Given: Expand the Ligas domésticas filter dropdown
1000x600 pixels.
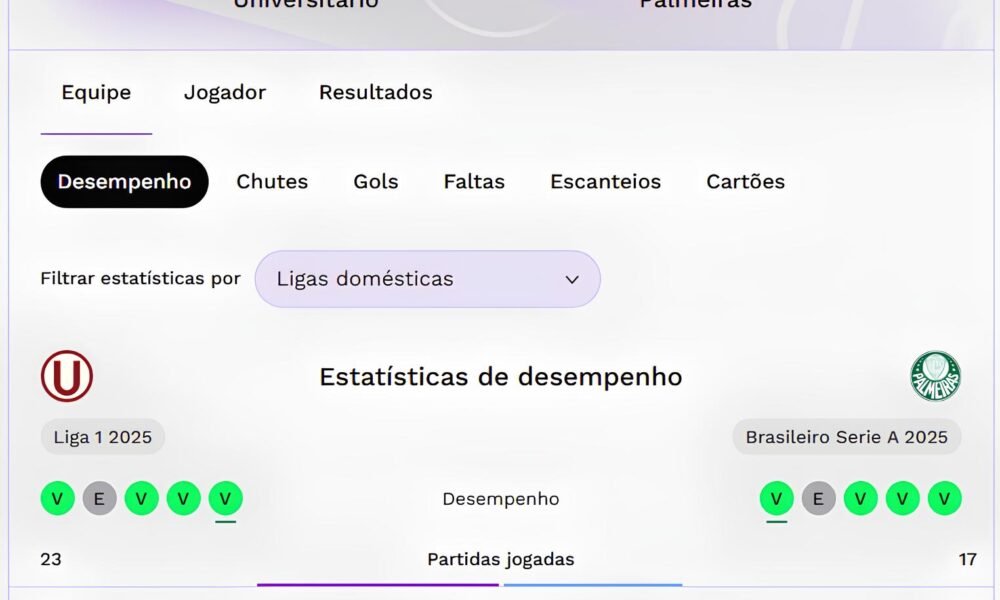Looking at the screenshot, I should click(x=427, y=279).
